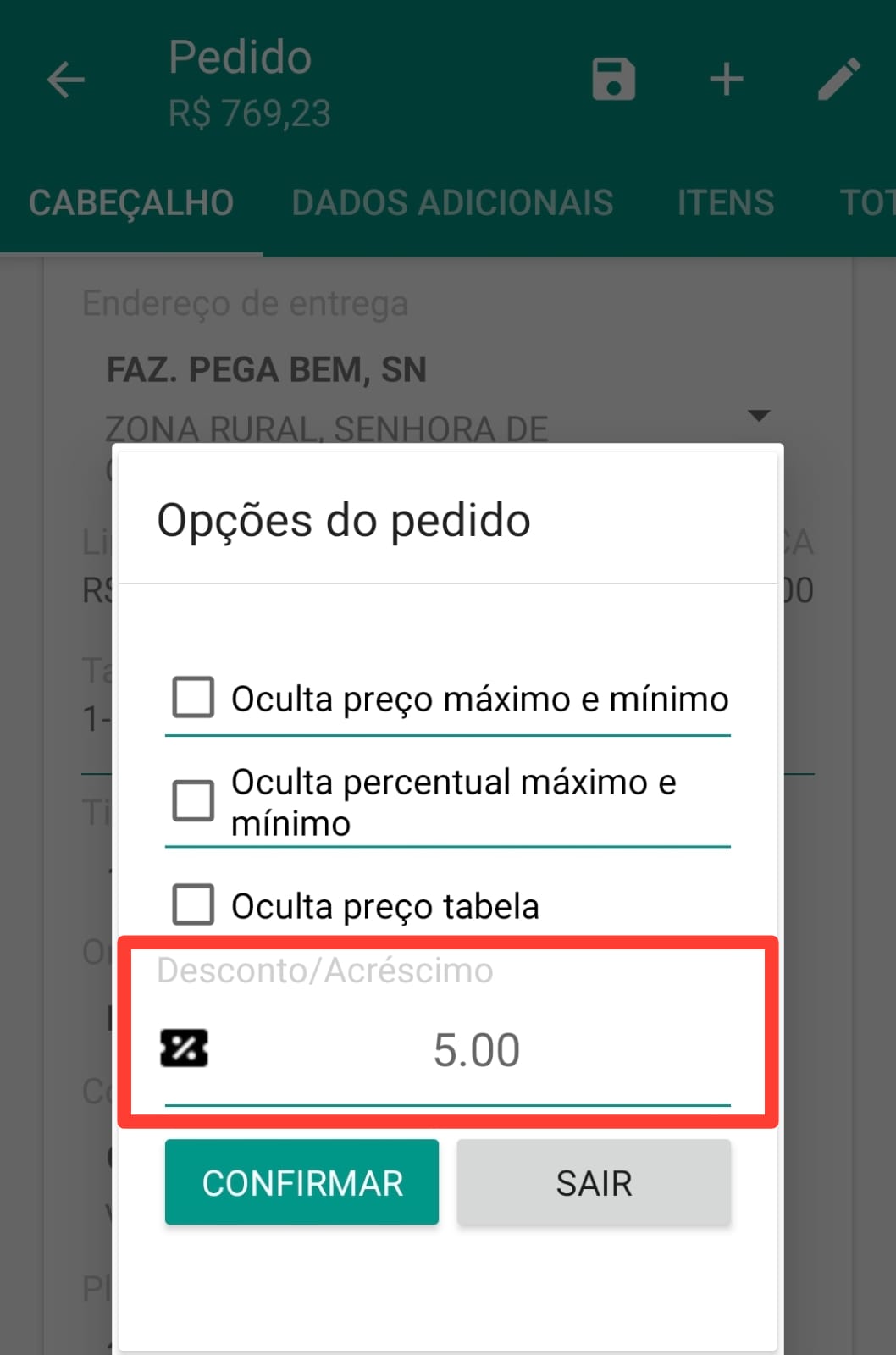896x1355 pixels.
Task: Expand the delivery address dropdown arrow
Action: pos(759,415)
